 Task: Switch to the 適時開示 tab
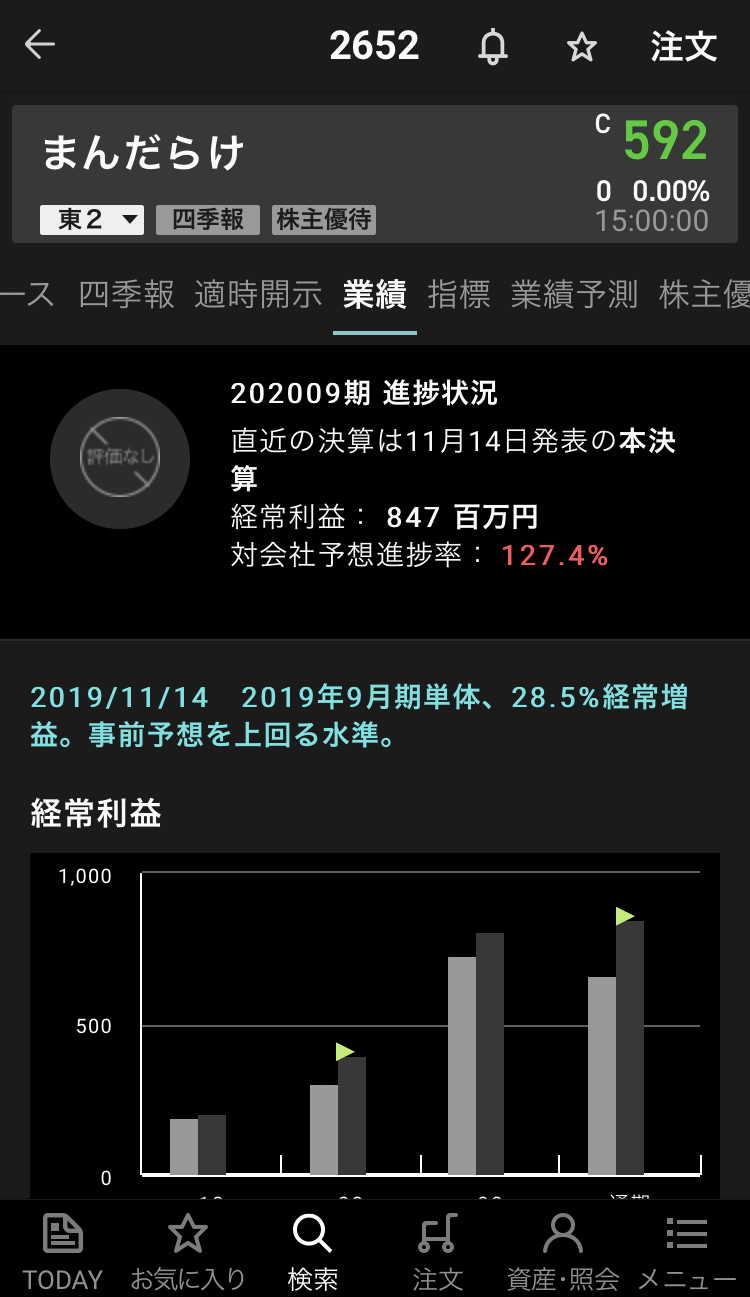click(258, 294)
